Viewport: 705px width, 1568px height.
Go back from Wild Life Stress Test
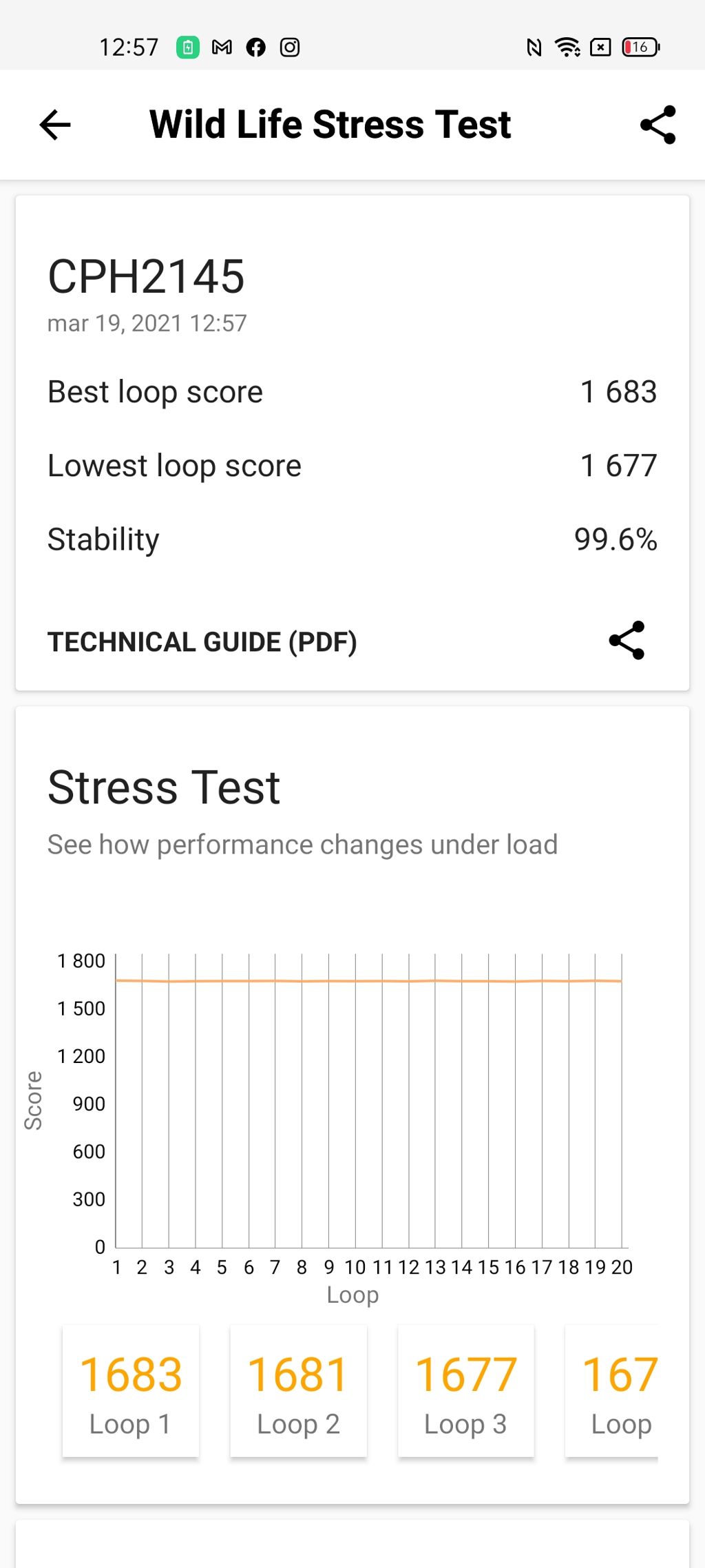(55, 125)
